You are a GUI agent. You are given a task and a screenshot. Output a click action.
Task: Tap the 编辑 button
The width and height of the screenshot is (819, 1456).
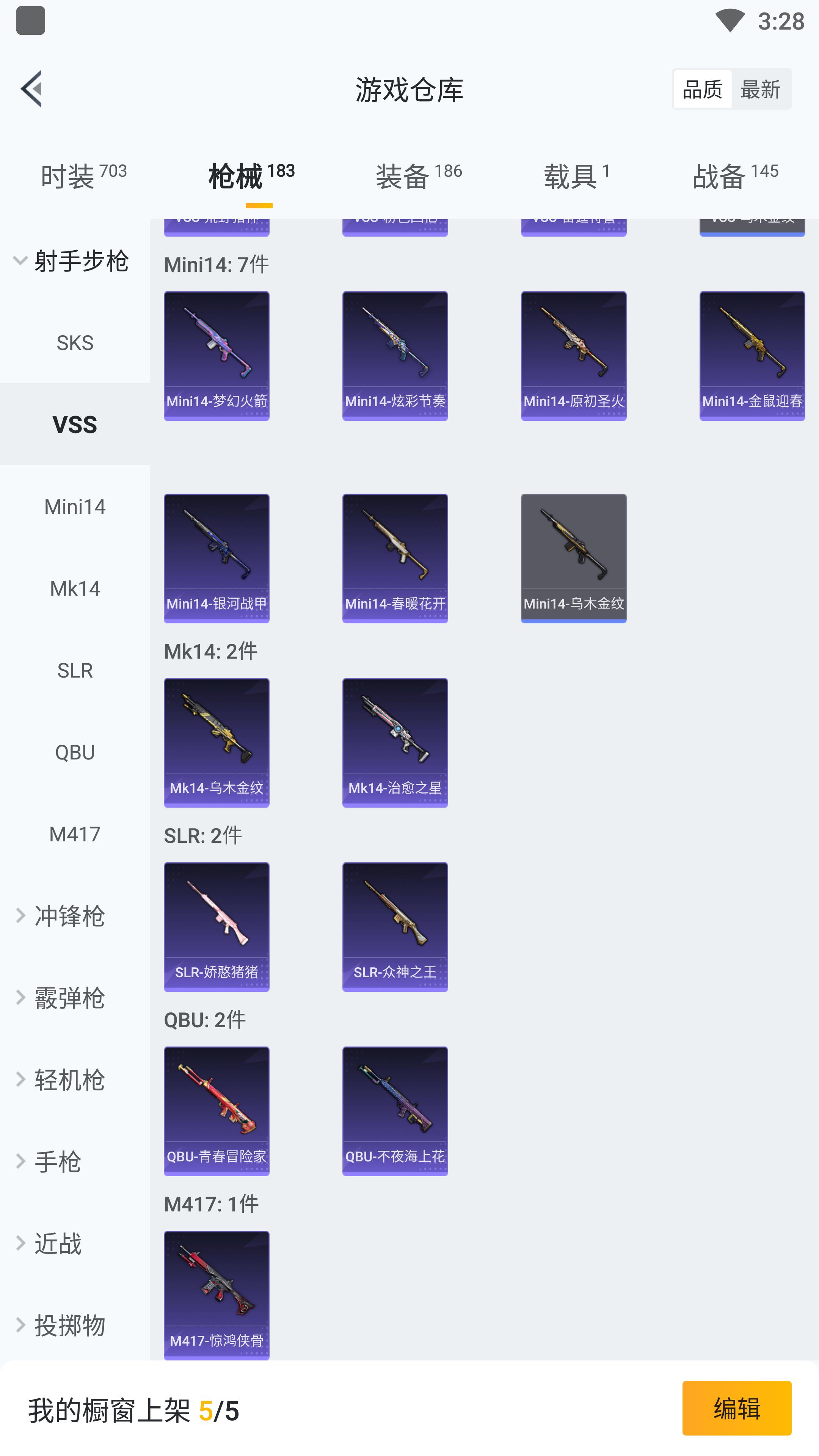pos(736,1408)
